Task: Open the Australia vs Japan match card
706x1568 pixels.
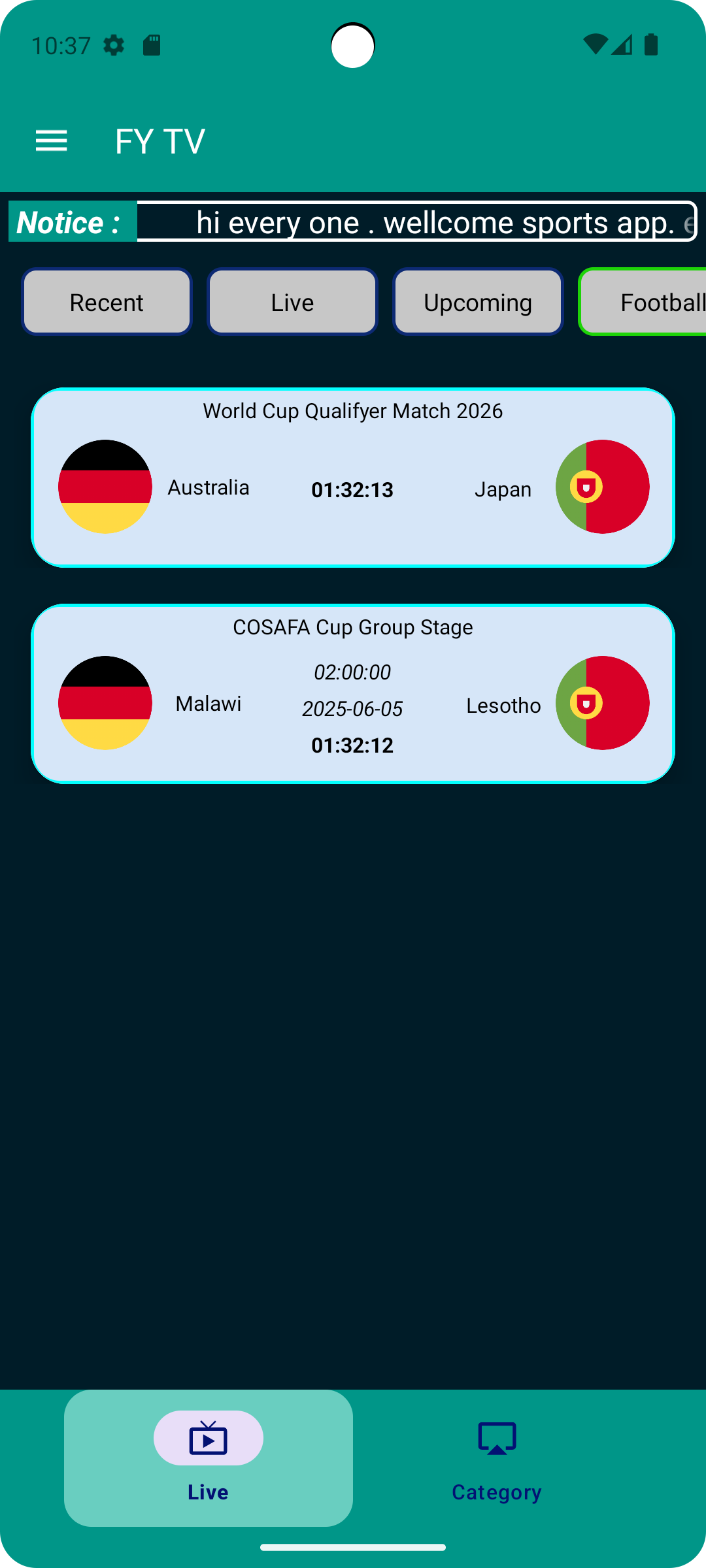Action: coord(353,478)
